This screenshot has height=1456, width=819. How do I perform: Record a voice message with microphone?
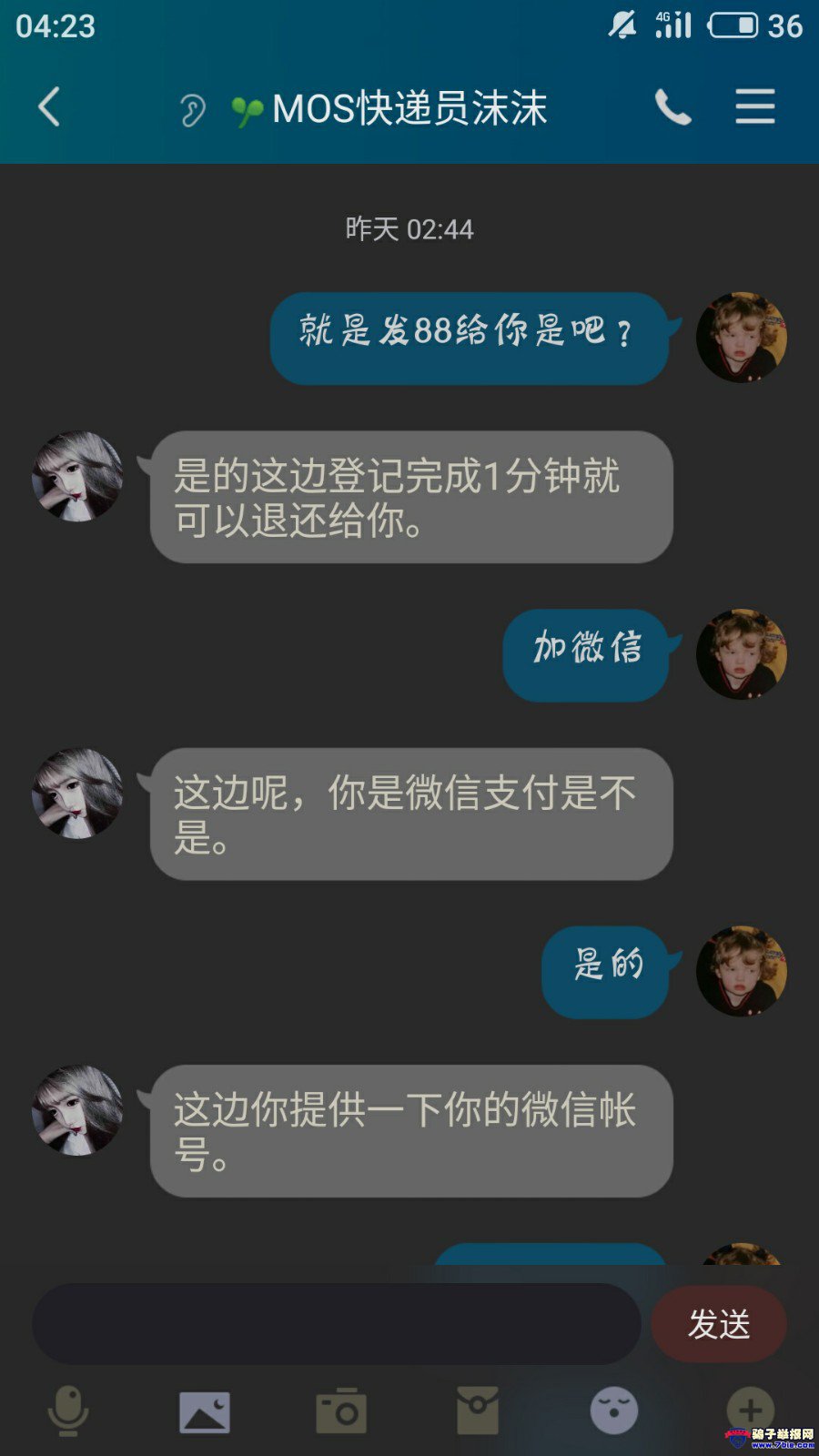68,1411
